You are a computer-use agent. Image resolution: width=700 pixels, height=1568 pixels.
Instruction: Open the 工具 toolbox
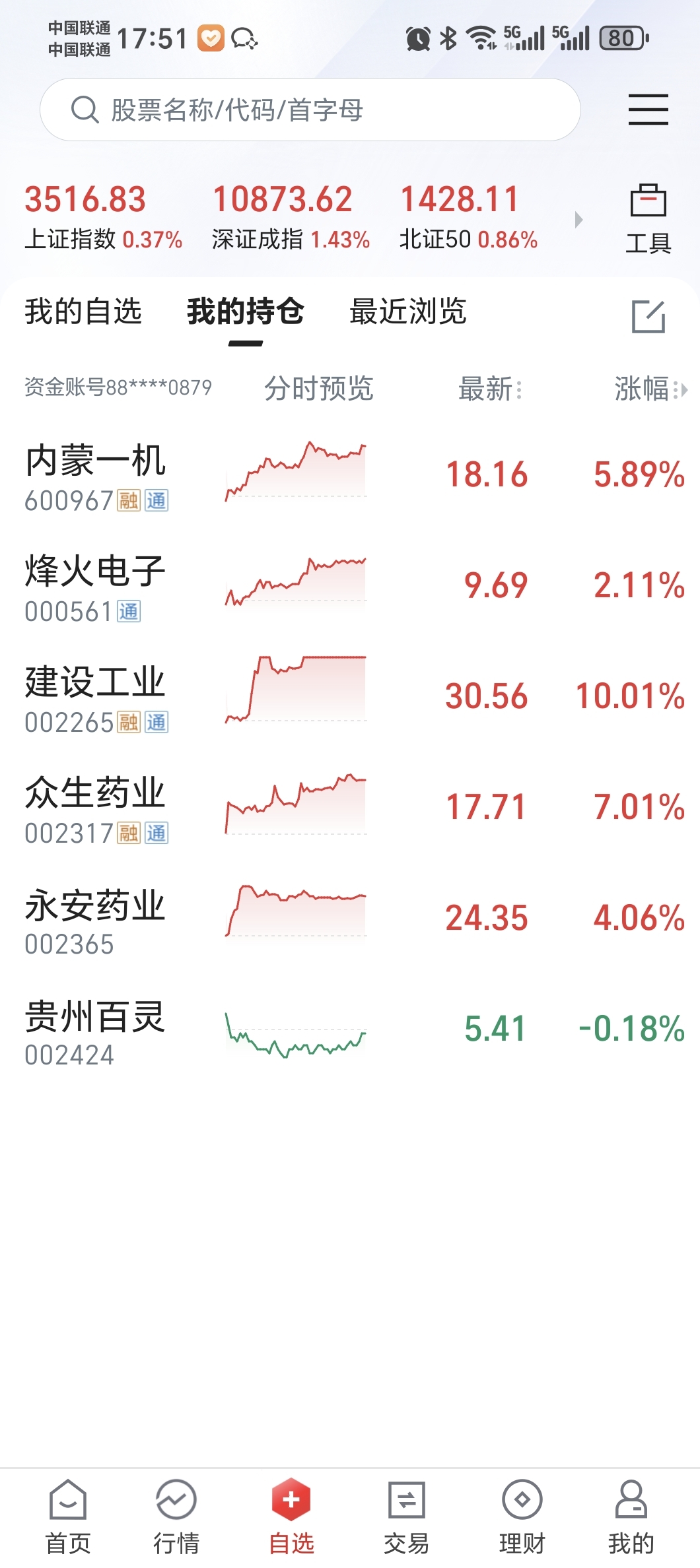tap(648, 218)
